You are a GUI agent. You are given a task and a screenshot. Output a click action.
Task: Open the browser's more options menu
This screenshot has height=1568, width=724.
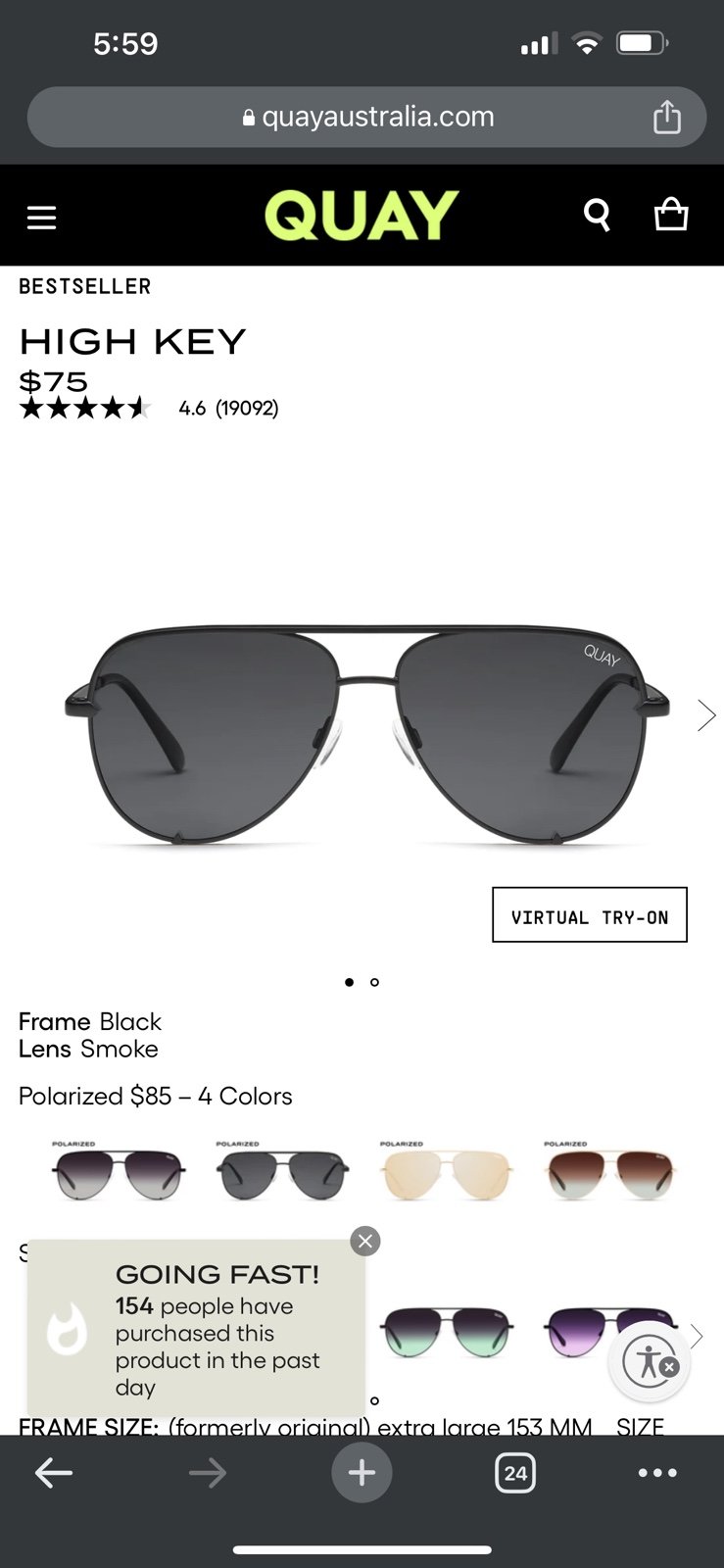pyautogui.click(x=657, y=1472)
